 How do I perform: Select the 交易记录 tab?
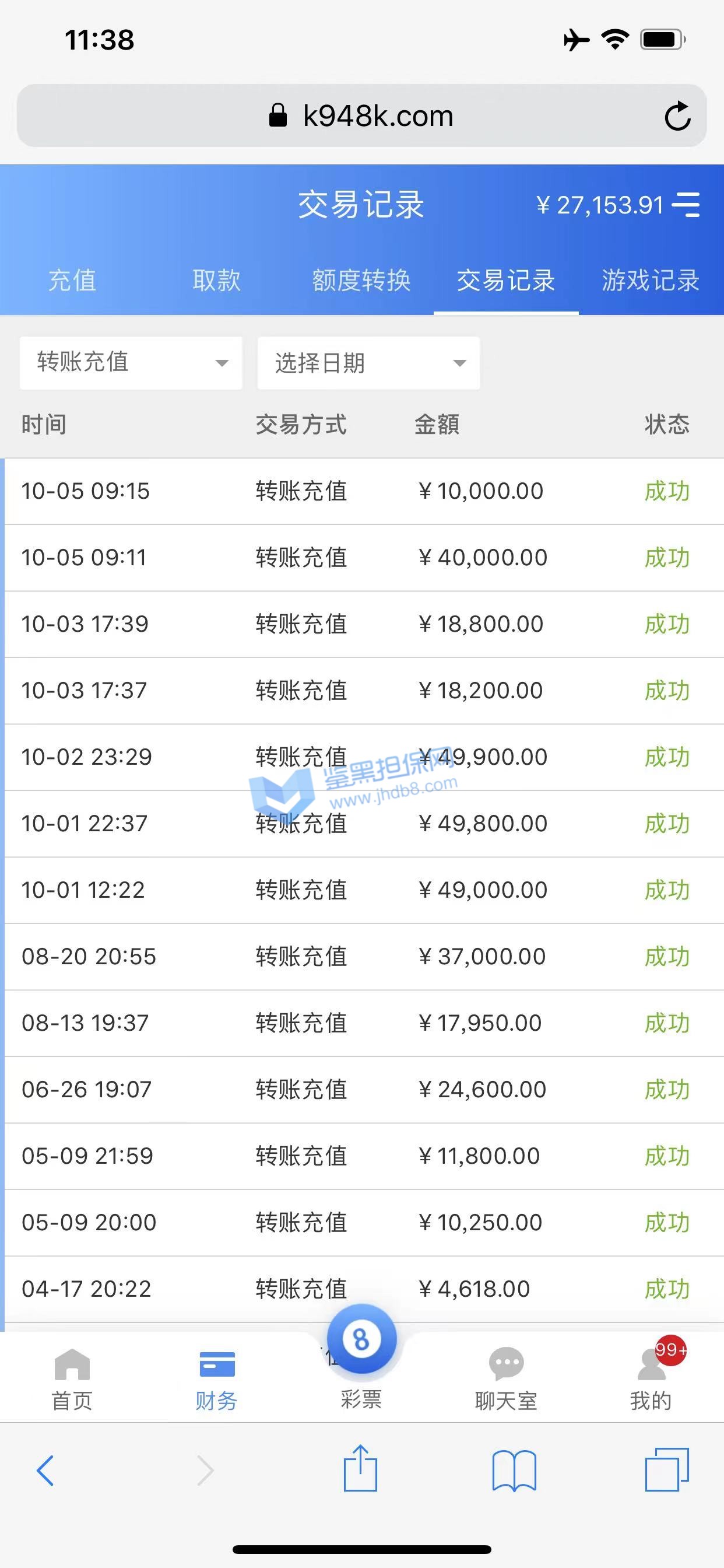(x=505, y=281)
